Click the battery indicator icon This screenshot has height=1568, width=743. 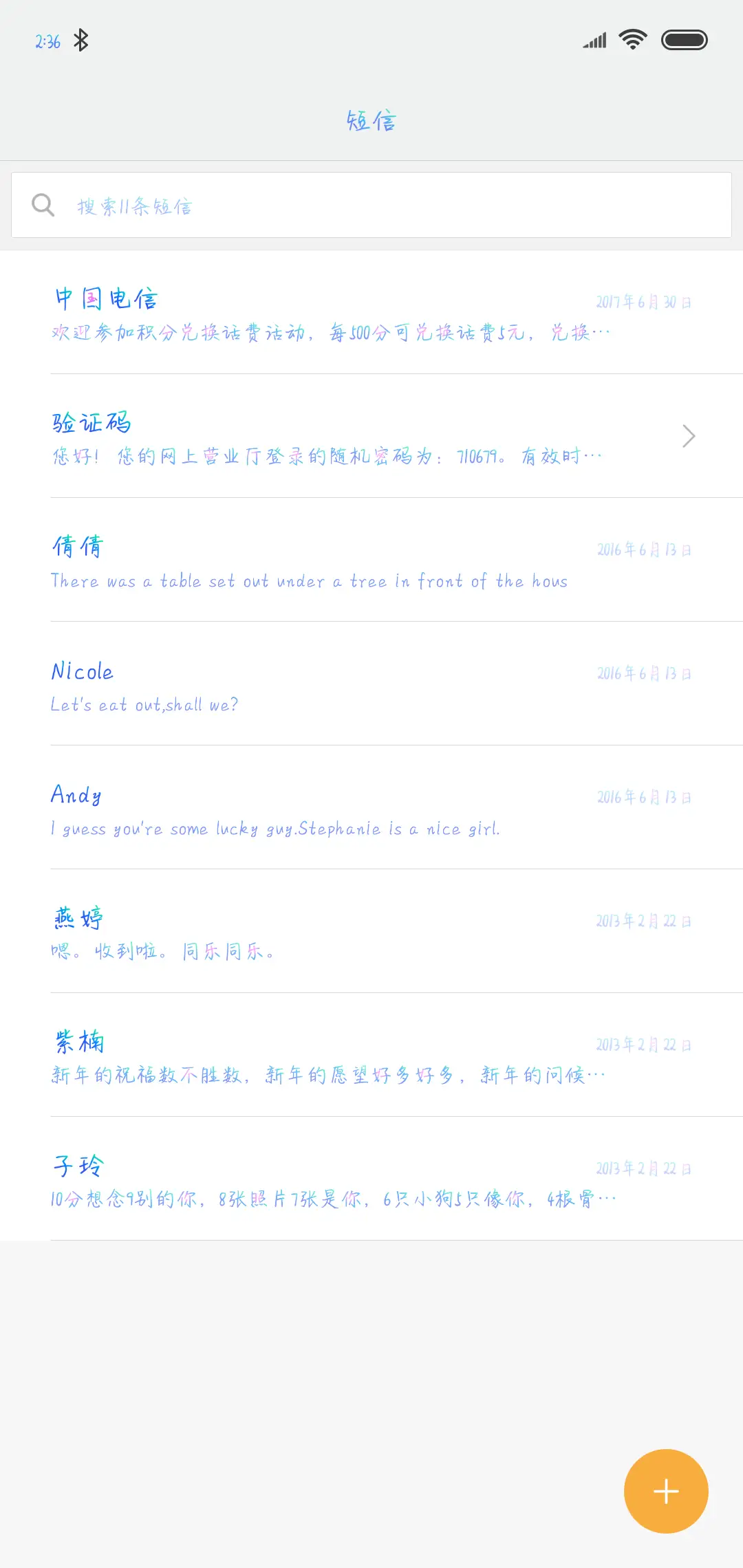[684, 39]
